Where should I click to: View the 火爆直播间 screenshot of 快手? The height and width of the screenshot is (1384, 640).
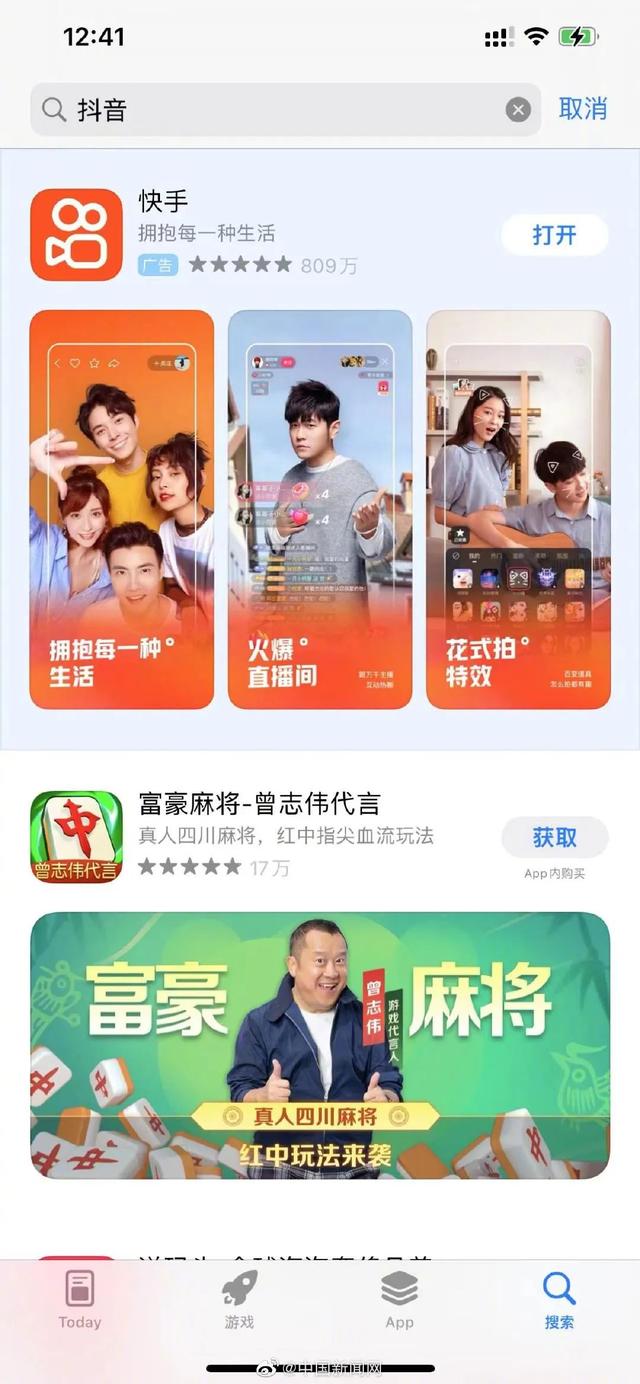coord(320,510)
